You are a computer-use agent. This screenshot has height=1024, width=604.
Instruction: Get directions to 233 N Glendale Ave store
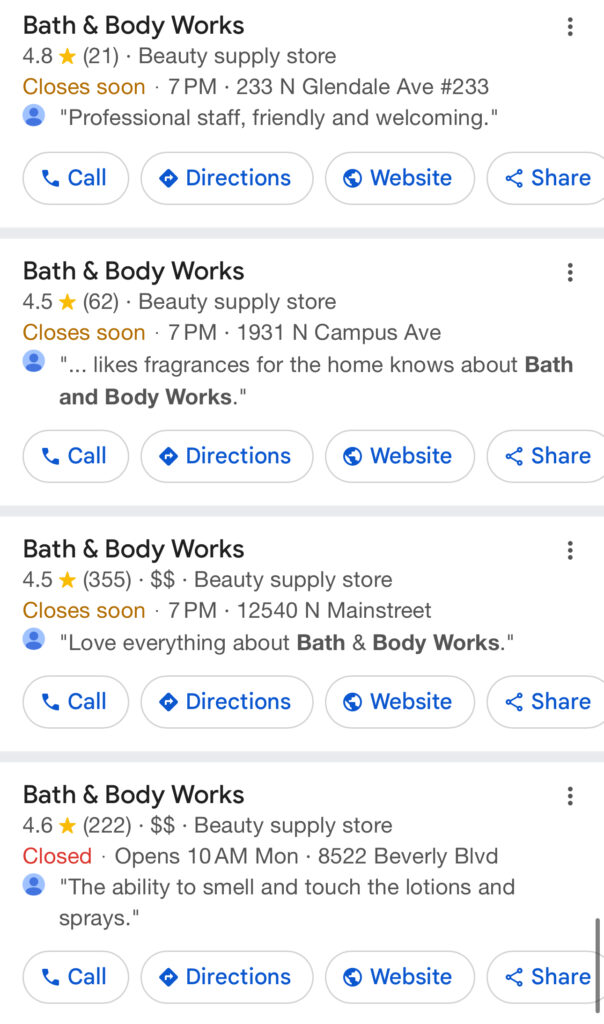(x=226, y=178)
